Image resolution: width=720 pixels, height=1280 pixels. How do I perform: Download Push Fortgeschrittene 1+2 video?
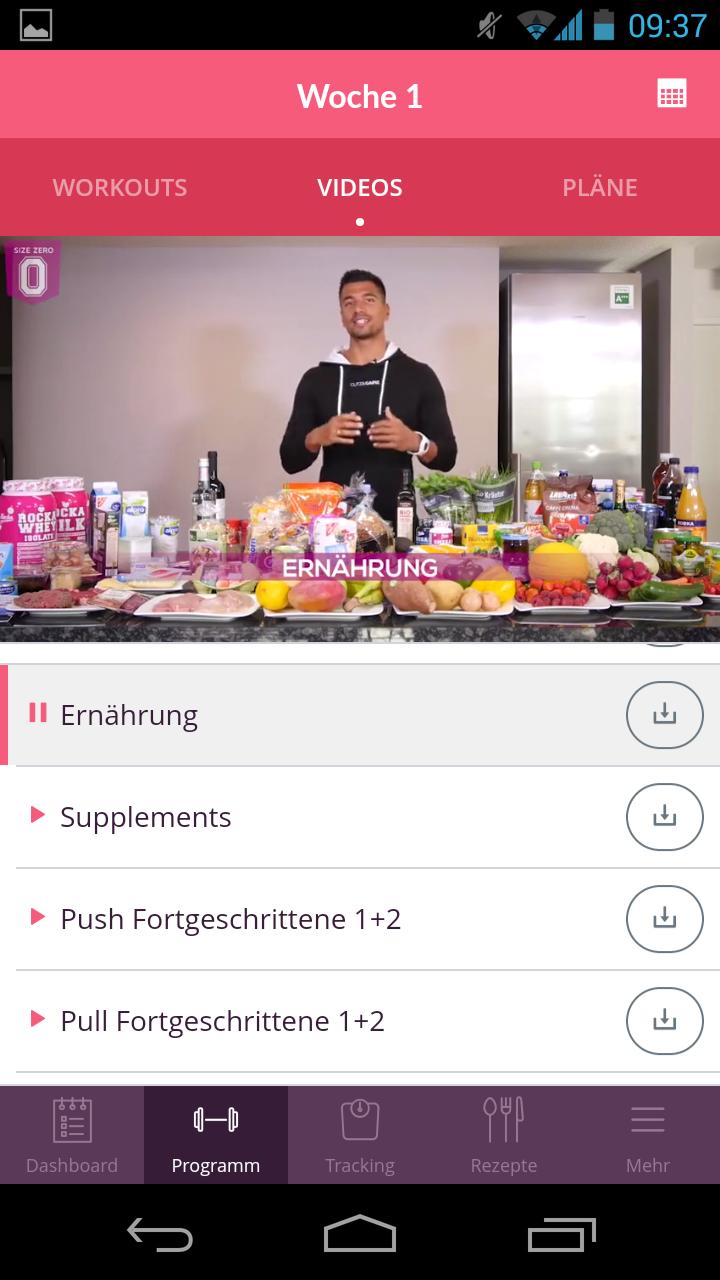(664, 919)
